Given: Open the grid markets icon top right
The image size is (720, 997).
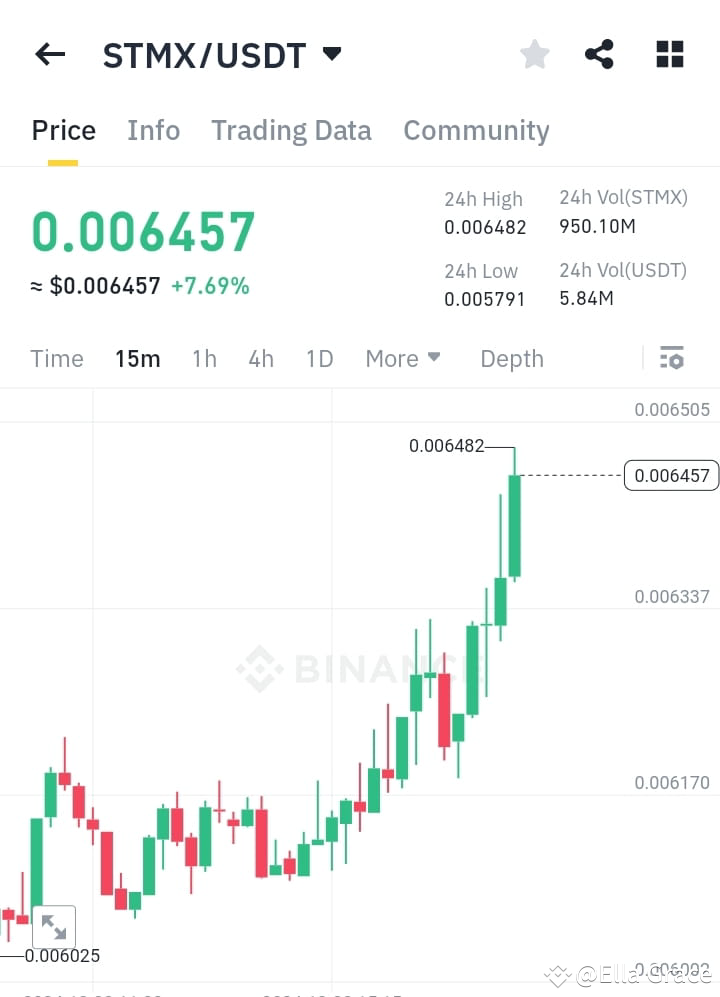Looking at the screenshot, I should coord(668,54).
